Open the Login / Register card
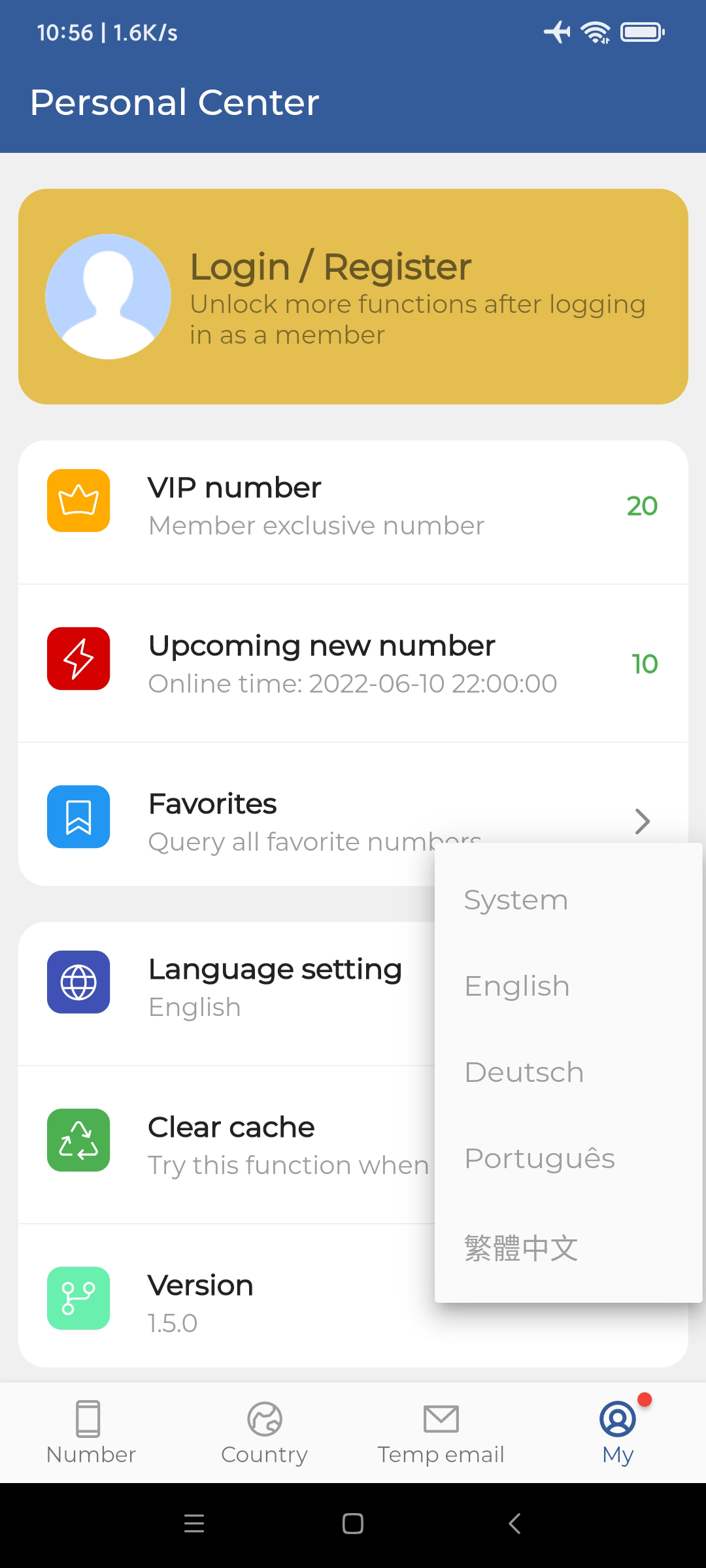 tap(353, 297)
